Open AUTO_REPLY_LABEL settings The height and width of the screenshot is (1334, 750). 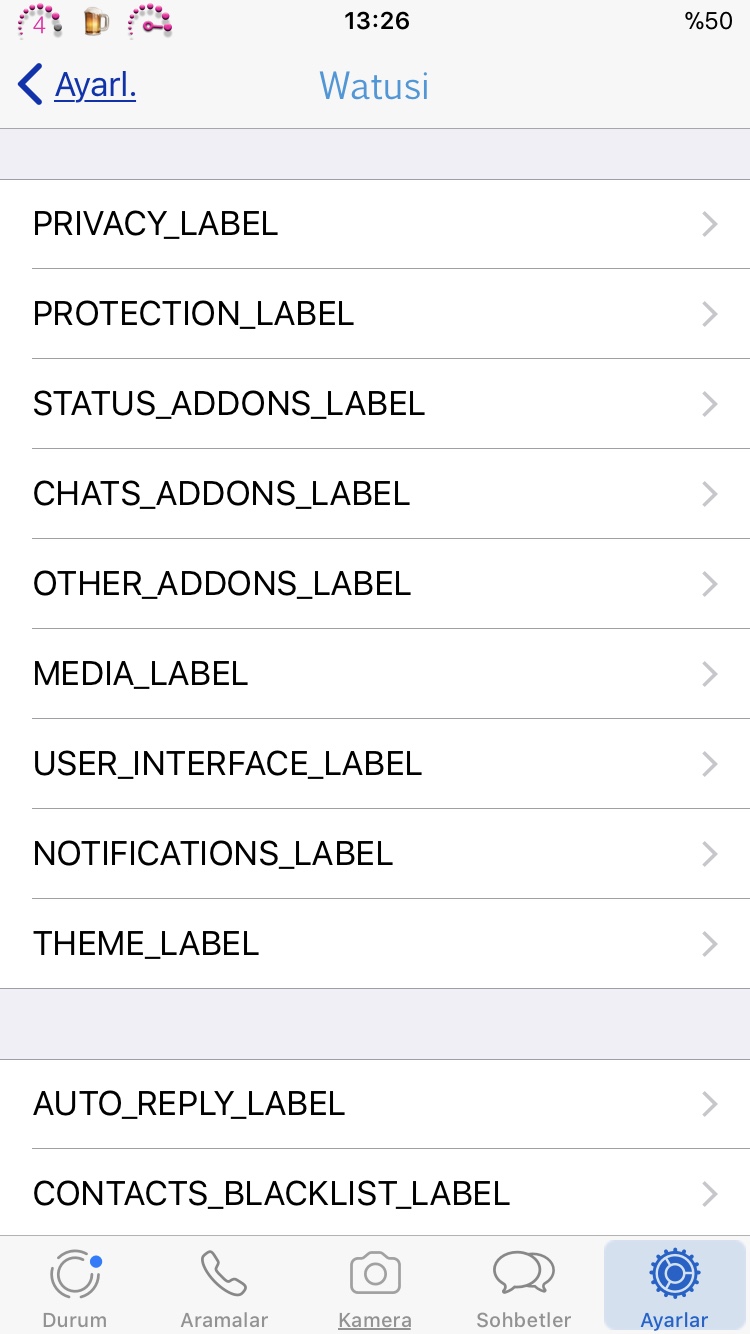[x=375, y=1104]
